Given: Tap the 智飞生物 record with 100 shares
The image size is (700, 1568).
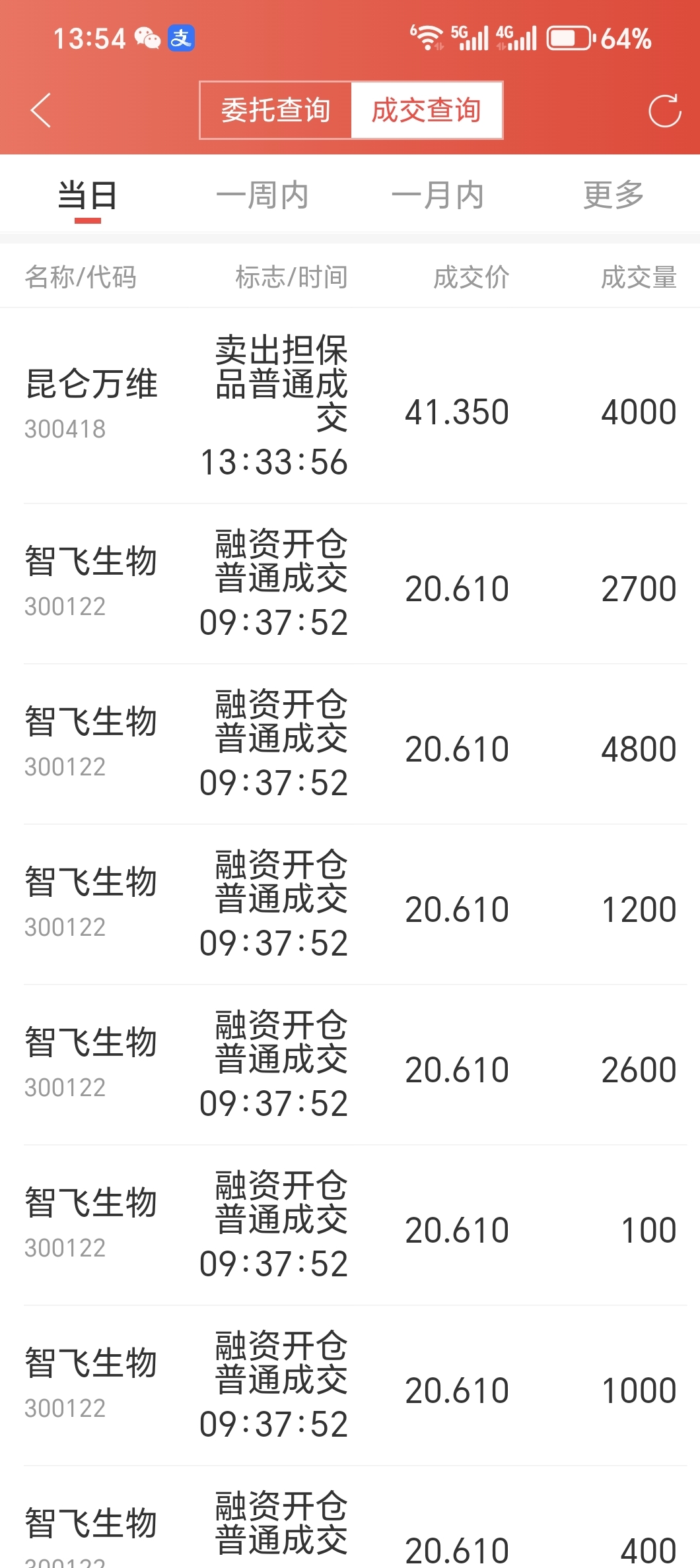Looking at the screenshot, I should pyautogui.click(x=350, y=1225).
